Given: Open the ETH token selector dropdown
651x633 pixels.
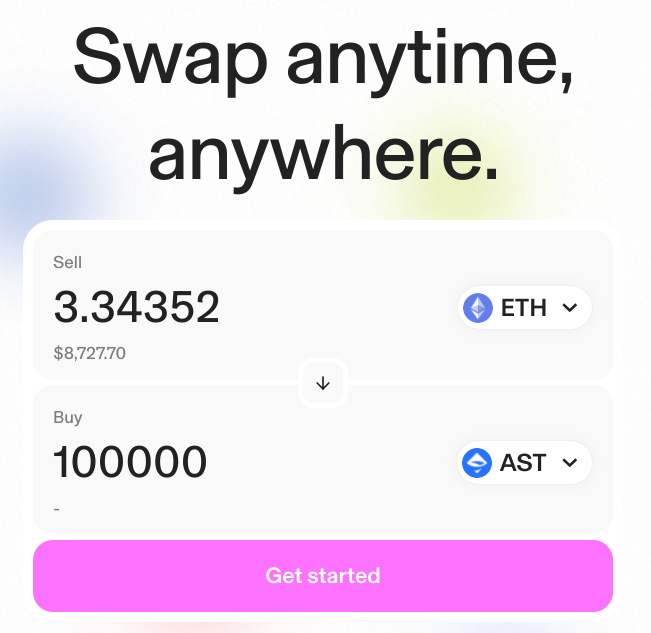Looking at the screenshot, I should tap(524, 308).
